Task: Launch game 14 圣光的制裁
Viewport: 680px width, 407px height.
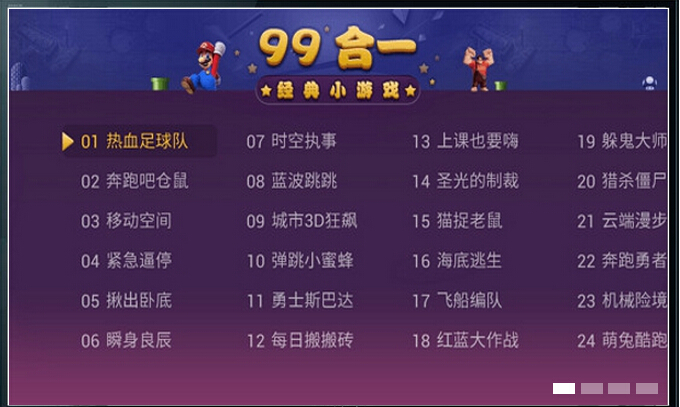Action: point(465,181)
